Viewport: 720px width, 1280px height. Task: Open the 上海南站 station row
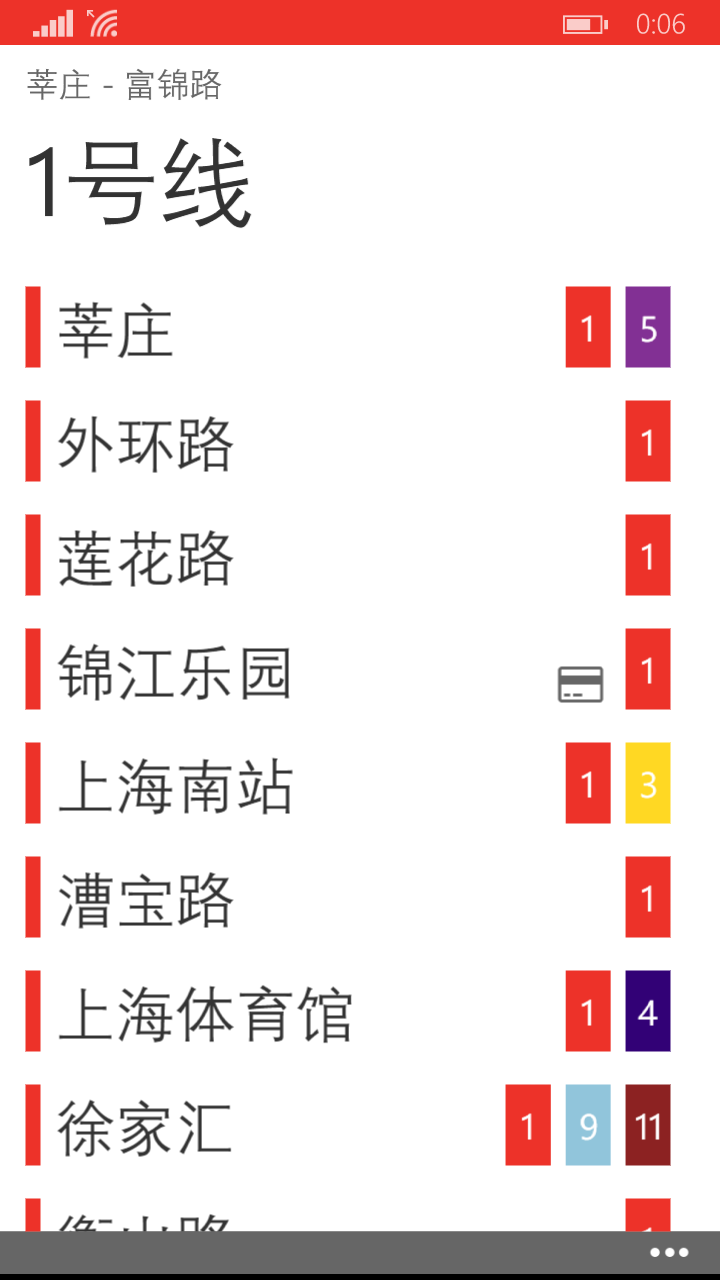(175, 784)
